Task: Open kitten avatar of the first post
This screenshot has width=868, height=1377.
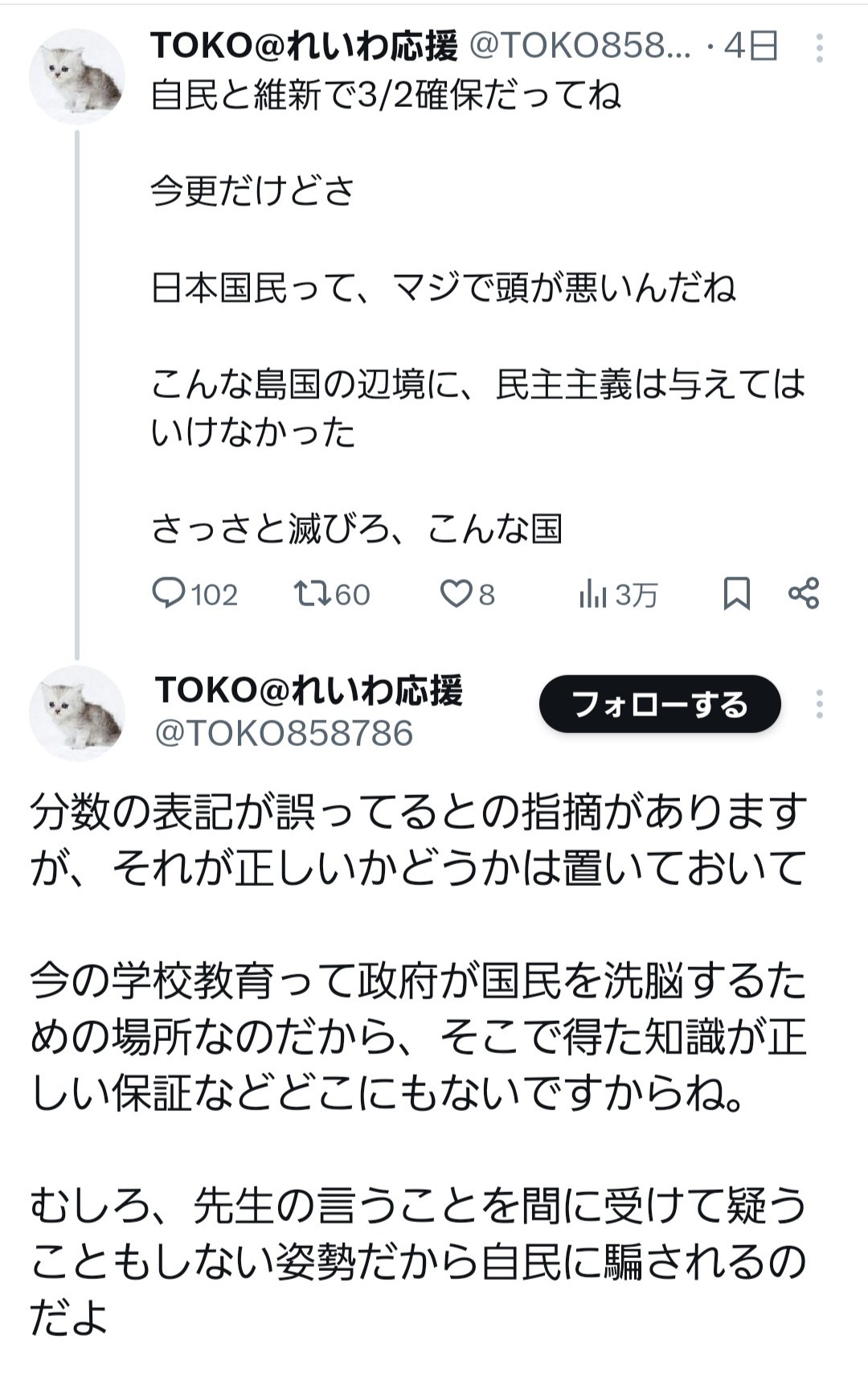Action: 77,77
